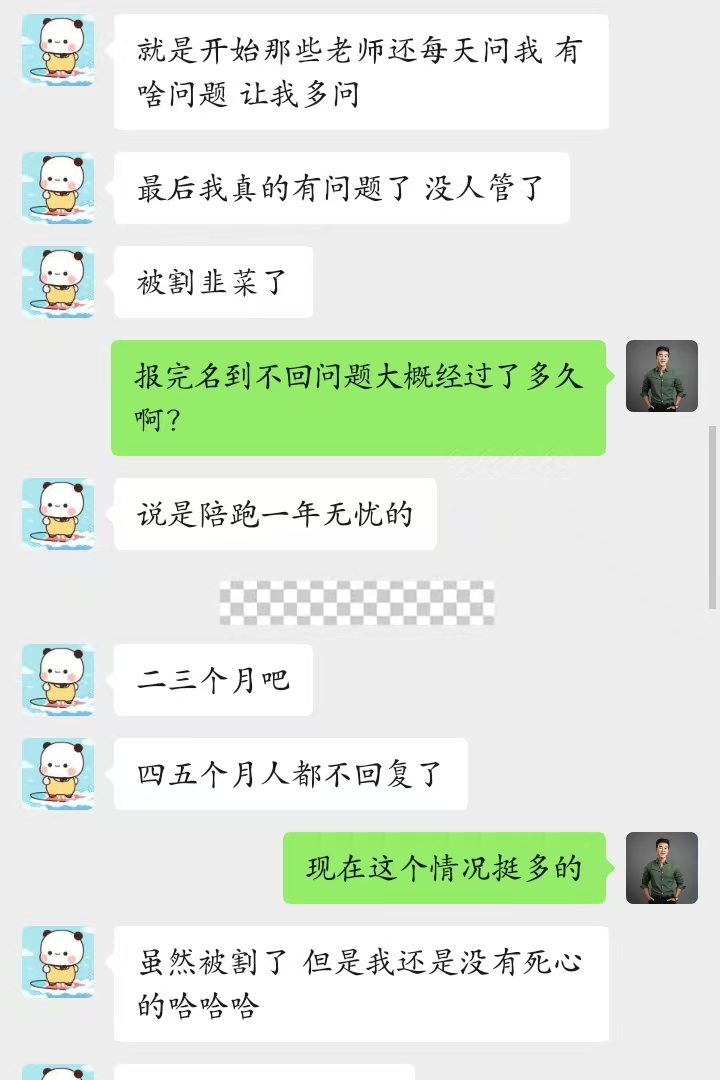Click the "二三个月吧" message bubble

213,679
